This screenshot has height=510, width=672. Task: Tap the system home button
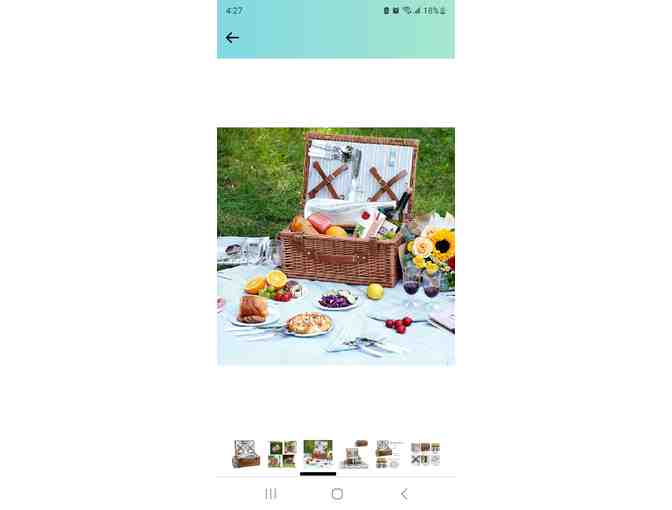pyautogui.click(x=337, y=494)
